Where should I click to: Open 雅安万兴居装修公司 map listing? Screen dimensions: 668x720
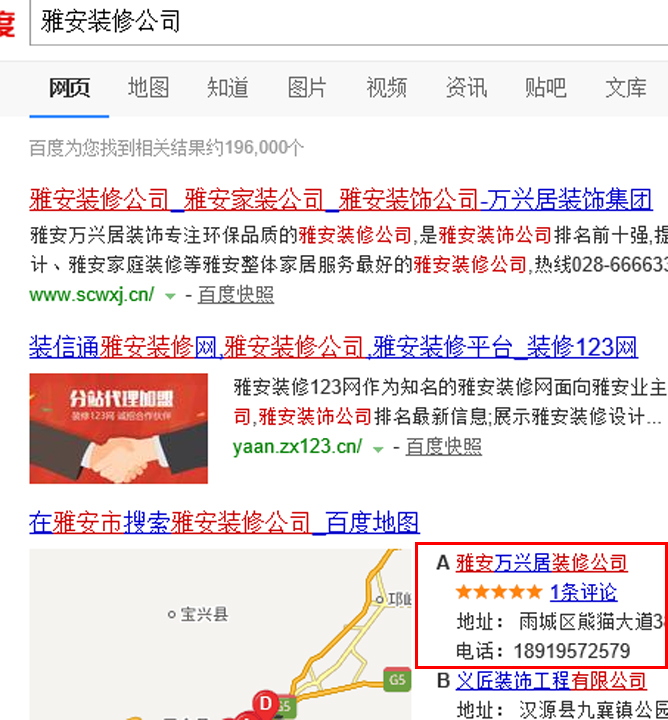(541, 563)
